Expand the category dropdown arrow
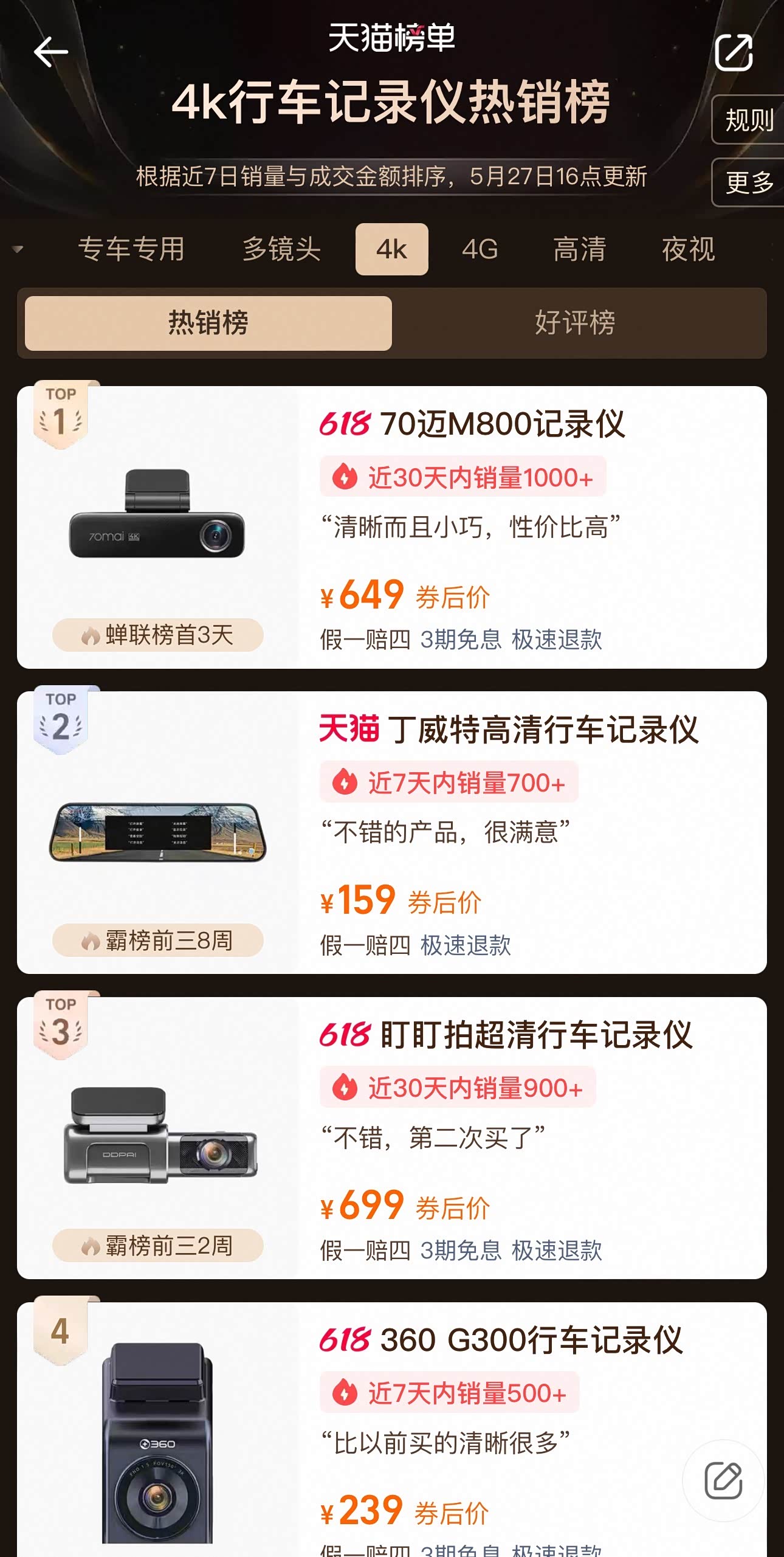The height and width of the screenshot is (1557, 784). pyautogui.click(x=18, y=249)
